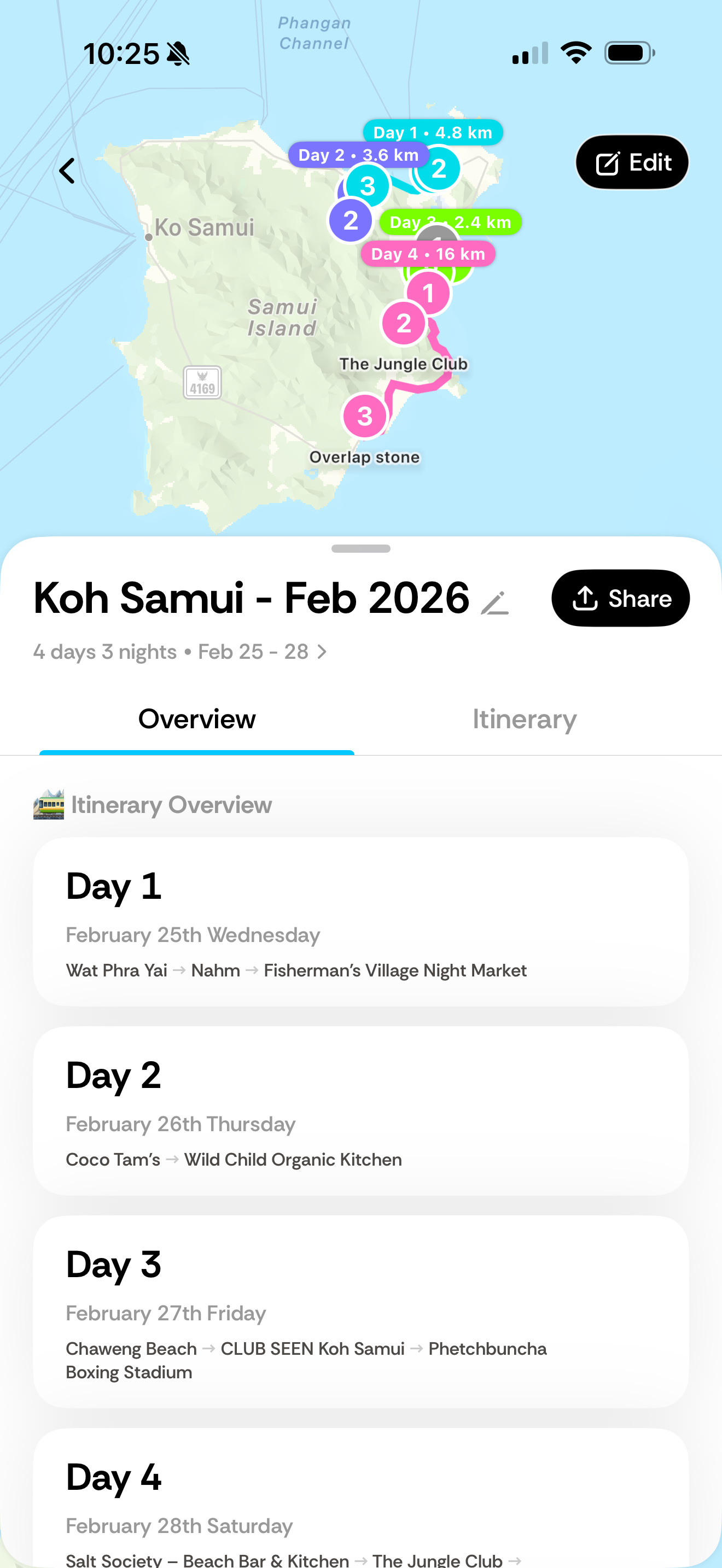Open the Day 1 card

pos(361,922)
